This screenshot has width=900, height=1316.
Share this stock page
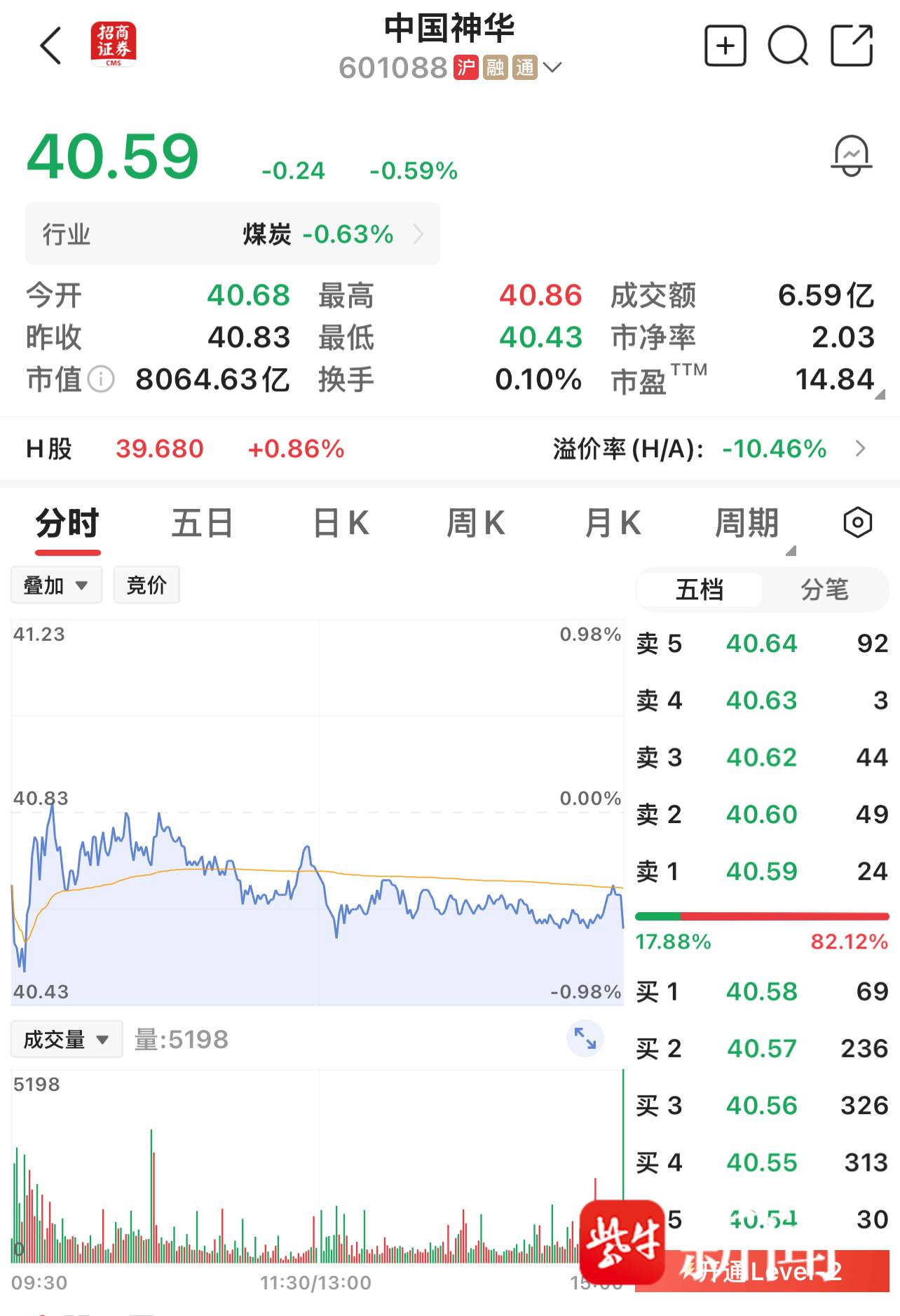click(x=851, y=46)
